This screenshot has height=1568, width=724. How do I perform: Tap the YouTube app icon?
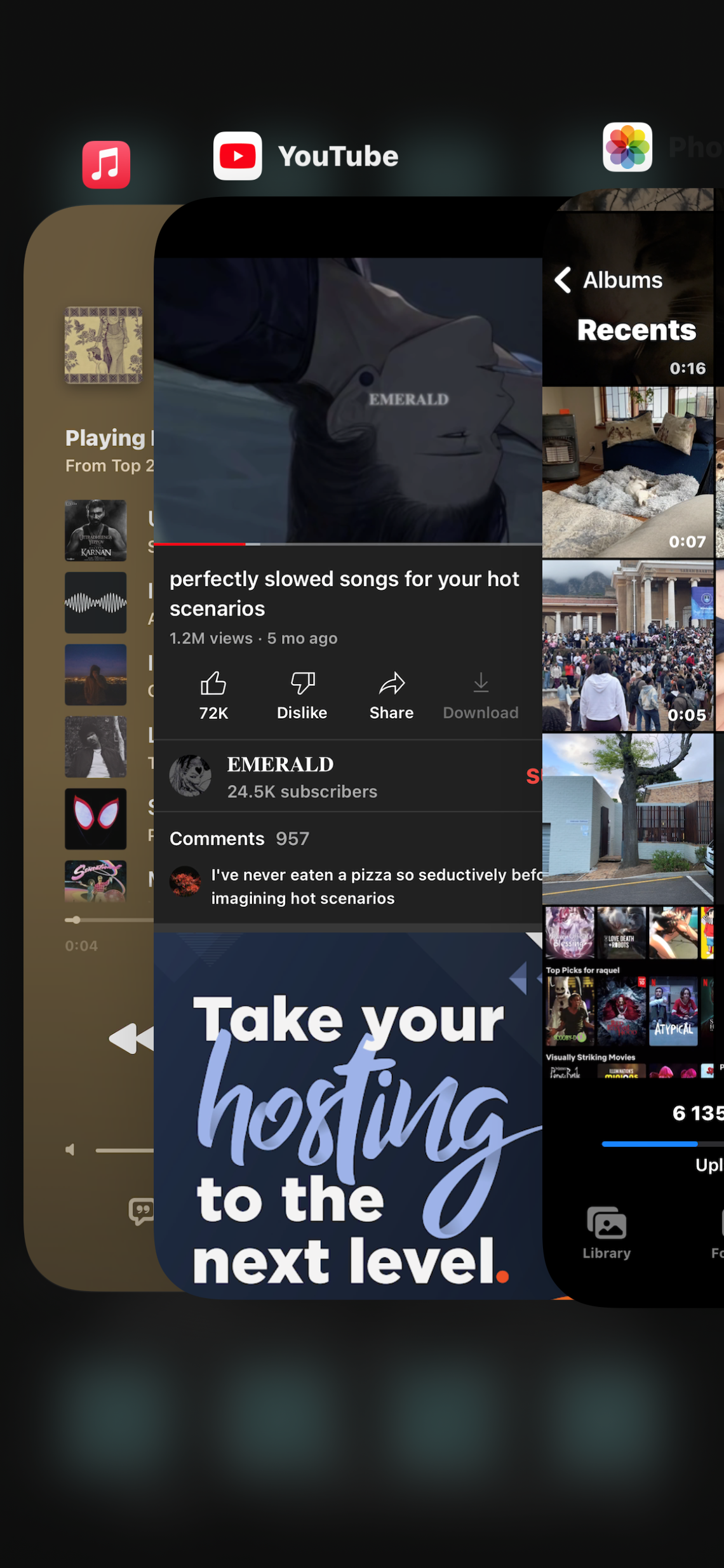[x=238, y=156]
